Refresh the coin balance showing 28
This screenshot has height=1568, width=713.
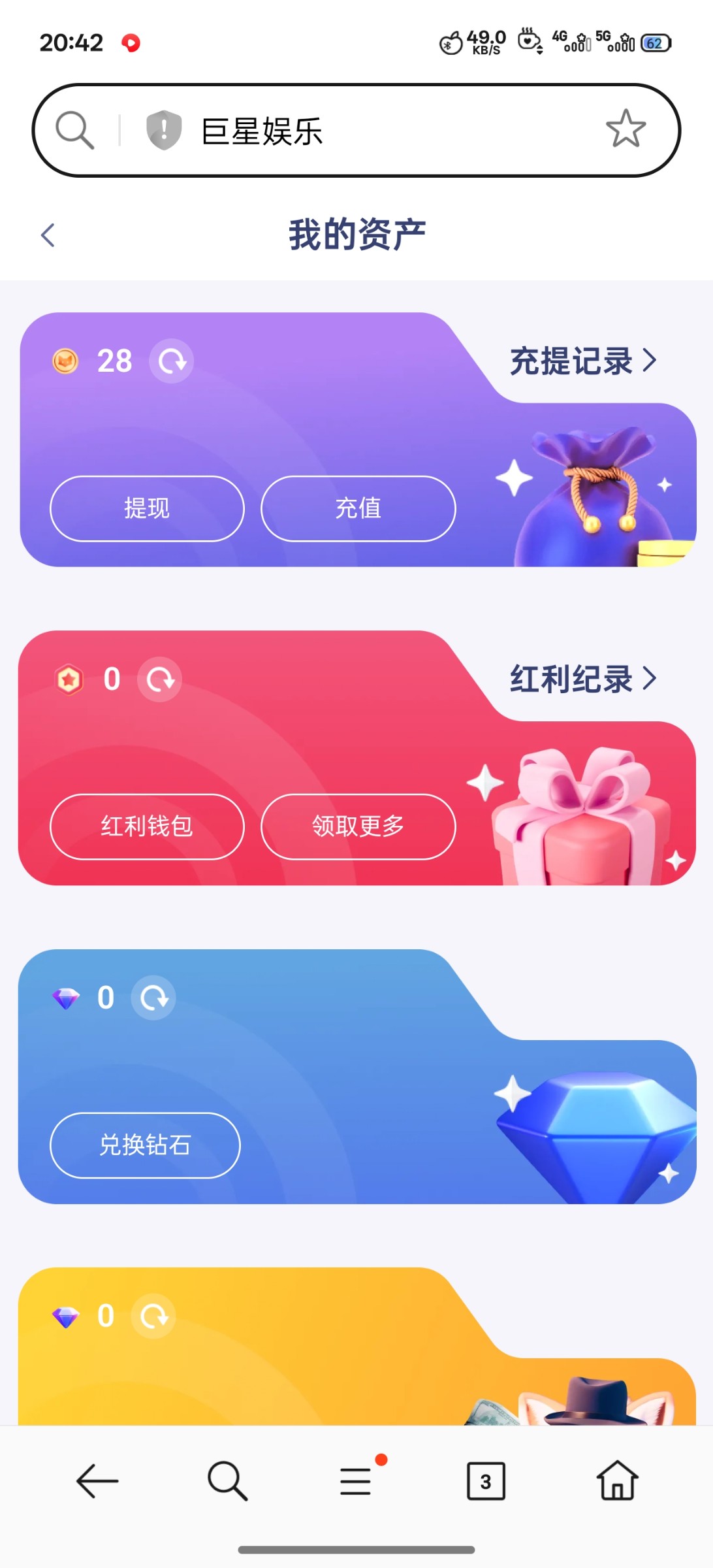coord(172,361)
